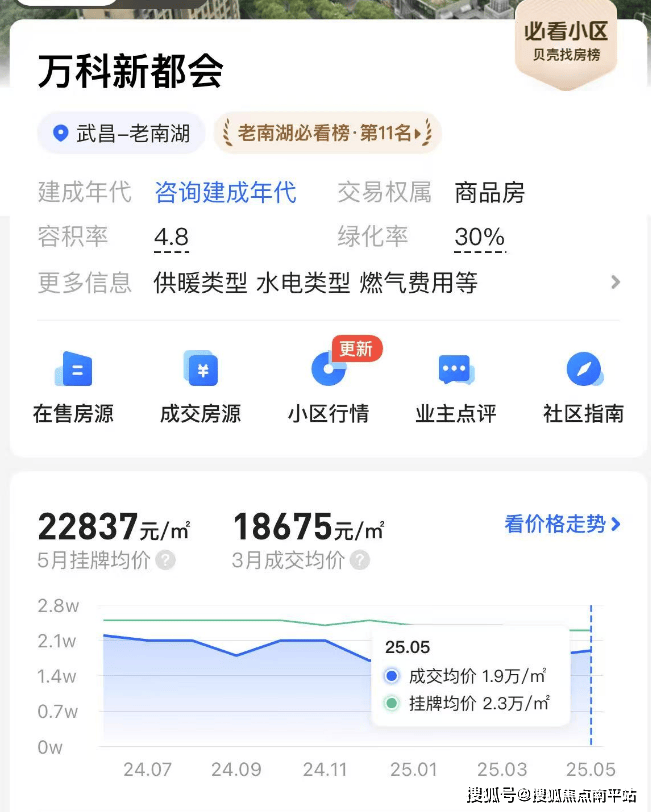Open 在售房源 listings

pos(74,387)
